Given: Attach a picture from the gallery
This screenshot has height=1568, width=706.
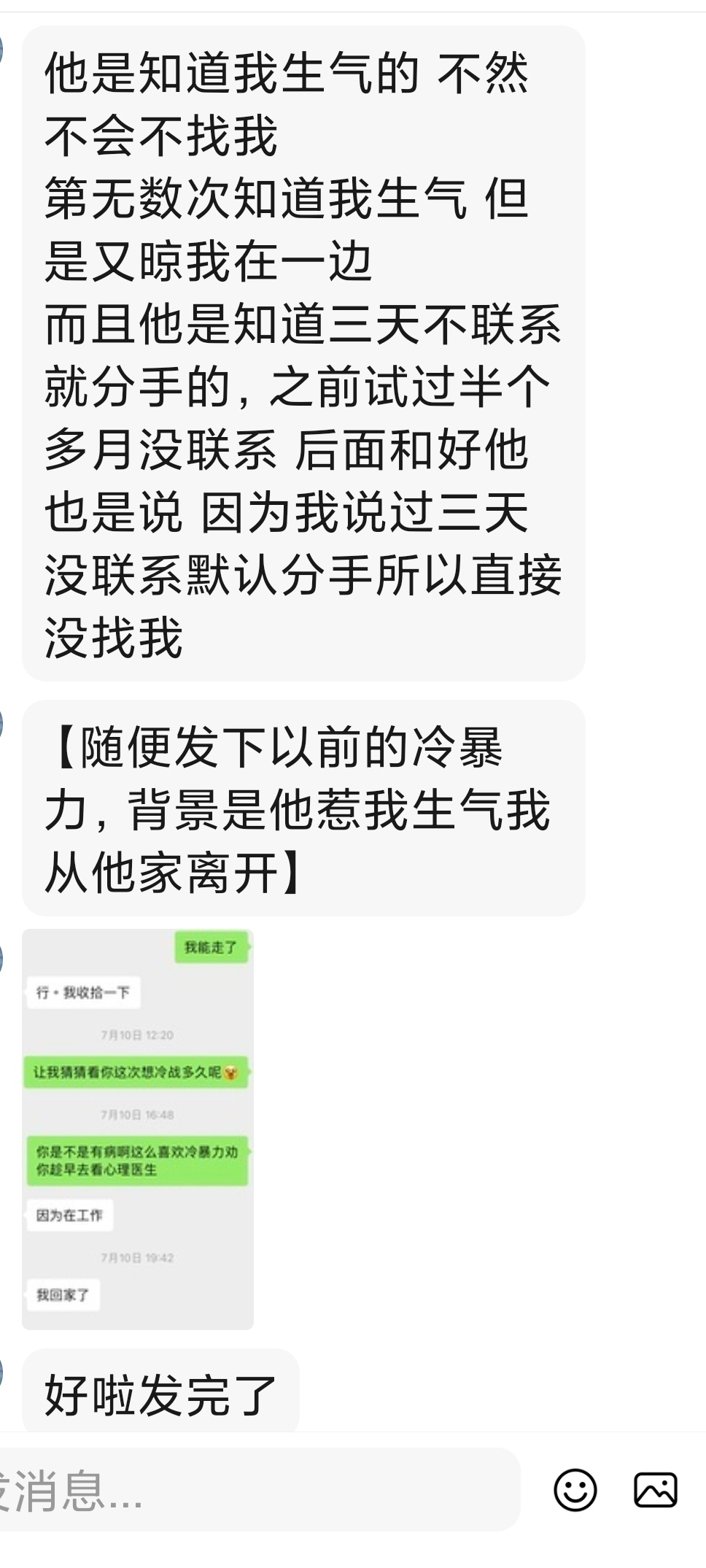Looking at the screenshot, I should [x=656, y=1489].
